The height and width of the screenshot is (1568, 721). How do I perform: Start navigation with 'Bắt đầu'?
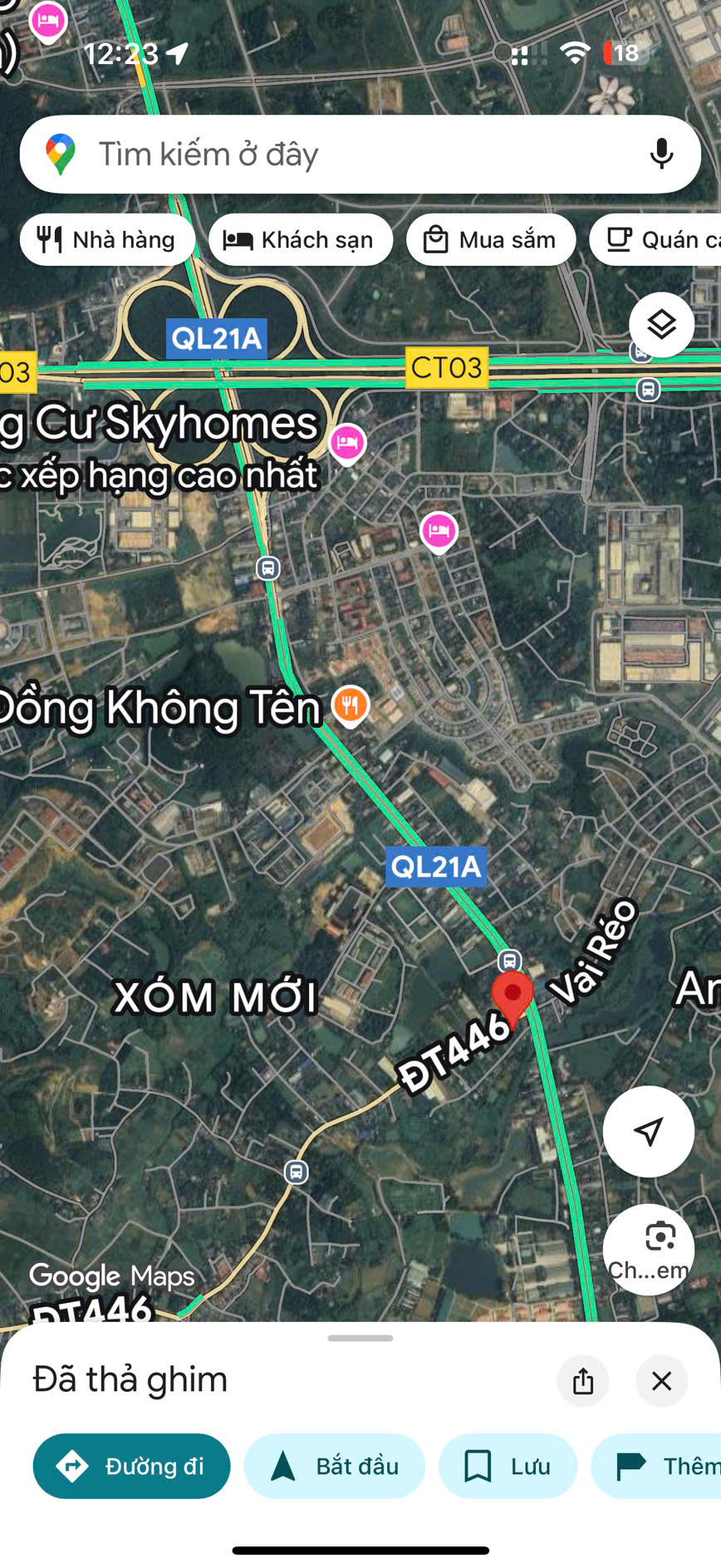pos(334,1466)
